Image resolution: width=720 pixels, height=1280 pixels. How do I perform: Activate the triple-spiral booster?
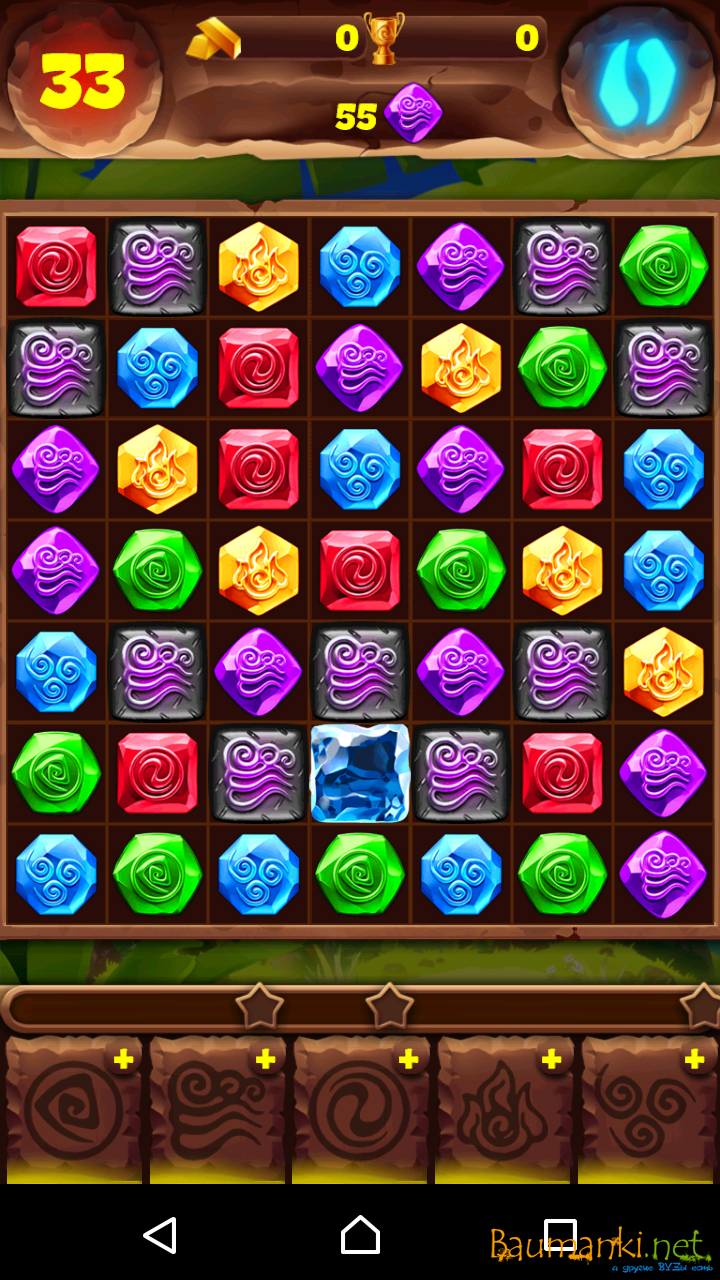pyautogui.click(x=647, y=1110)
